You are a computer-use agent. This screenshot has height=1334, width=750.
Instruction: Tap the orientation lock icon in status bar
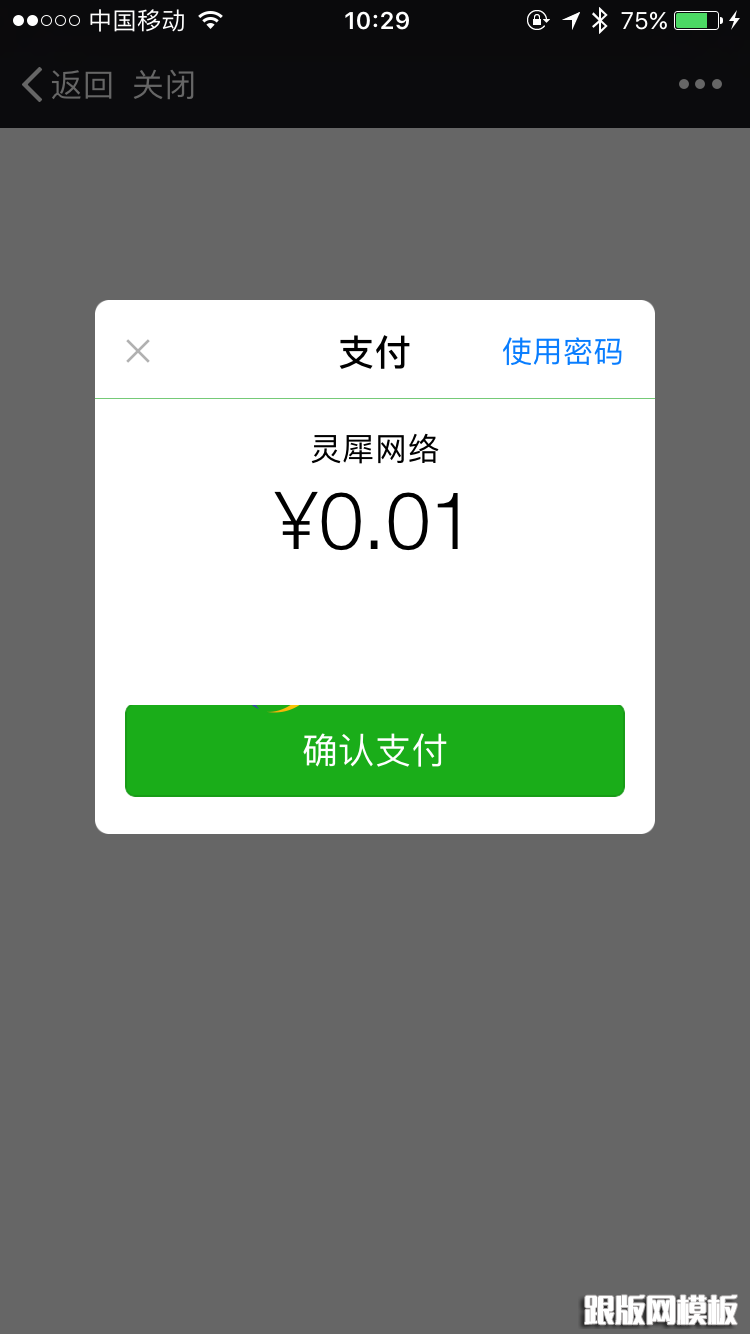point(538,18)
